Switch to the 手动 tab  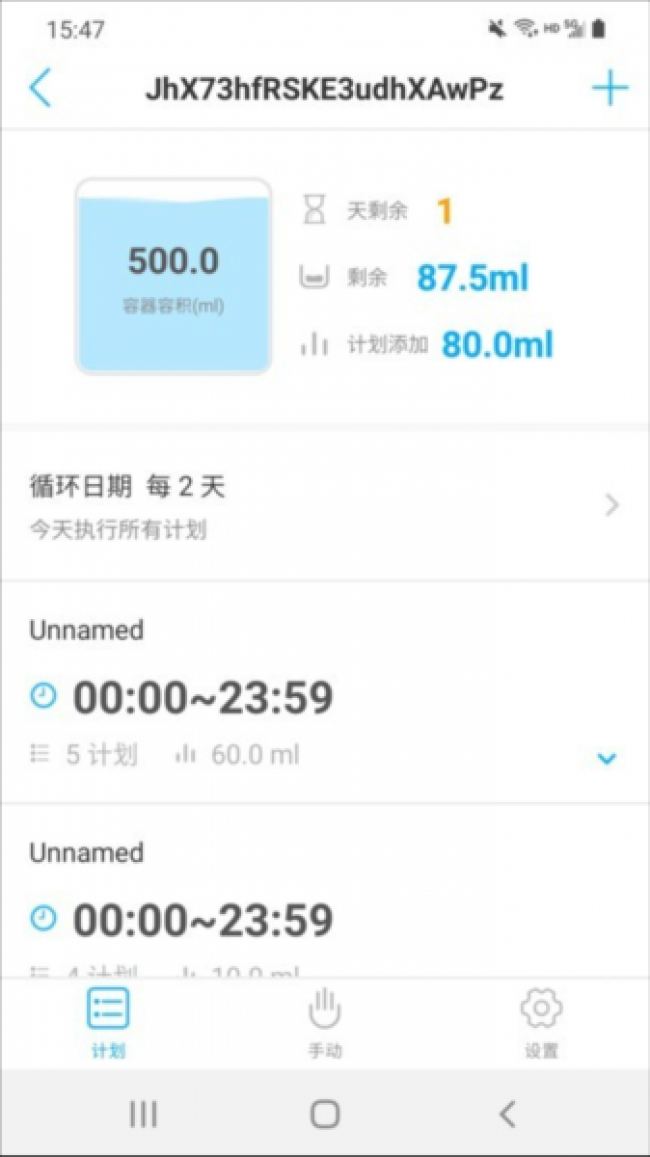(x=325, y=1024)
